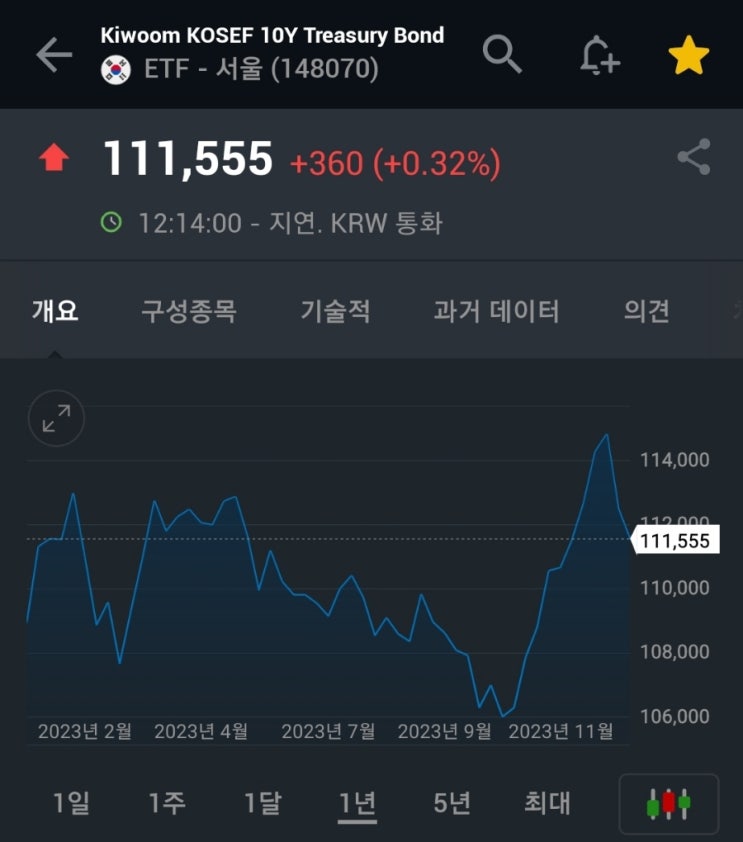Click the 111,555 price level label
The height and width of the screenshot is (842, 743).
[x=676, y=540]
